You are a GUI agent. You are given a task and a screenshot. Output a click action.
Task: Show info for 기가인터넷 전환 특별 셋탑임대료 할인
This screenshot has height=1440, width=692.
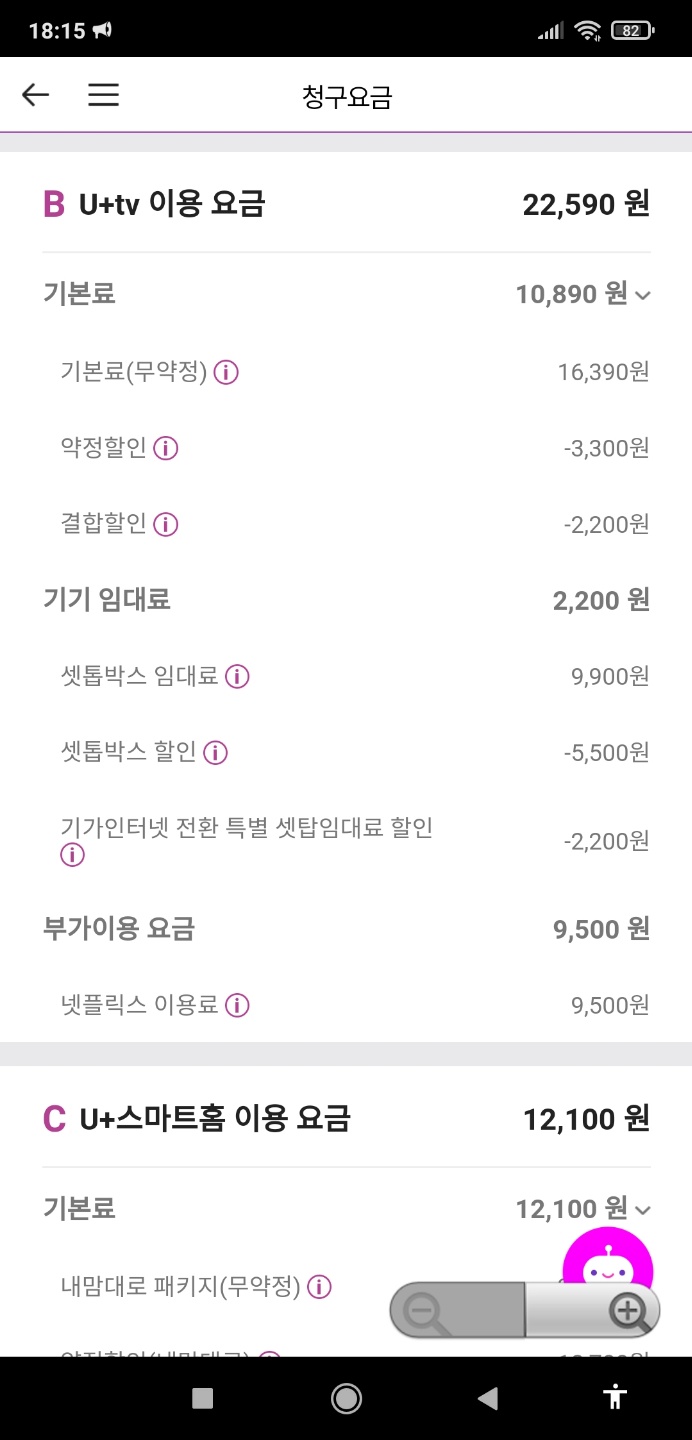[x=72, y=856]
